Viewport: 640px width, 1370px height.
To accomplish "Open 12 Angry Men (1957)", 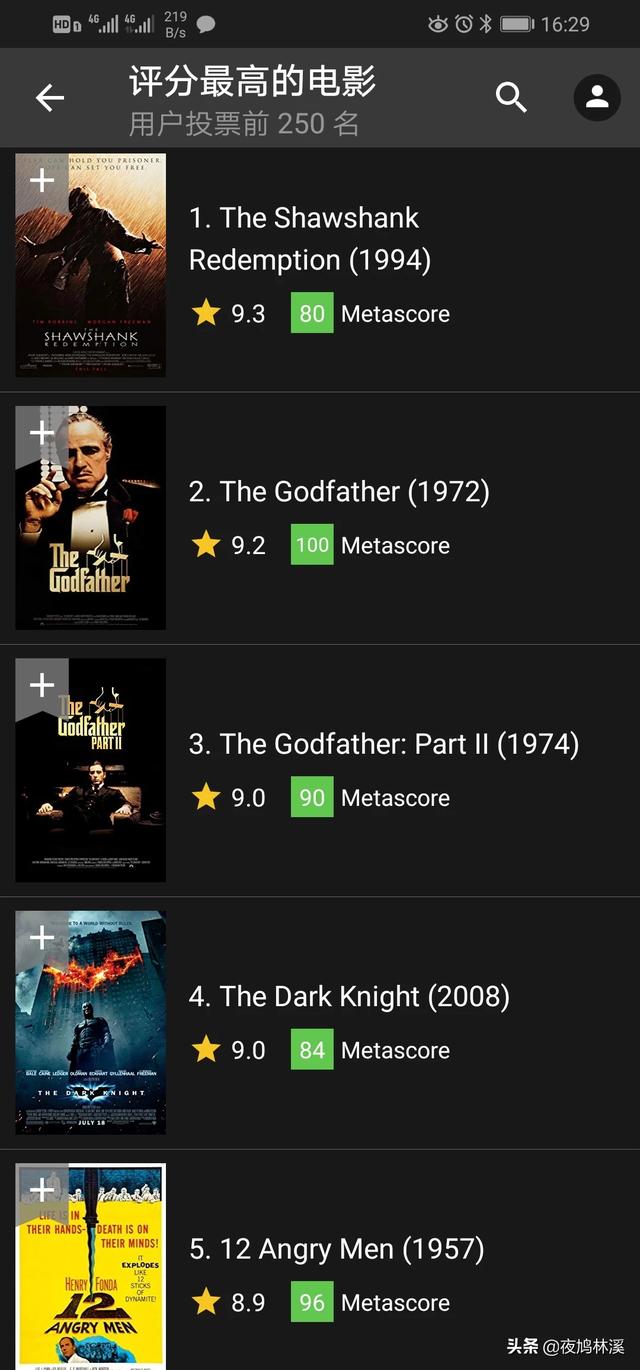I will click(336, 1249).
